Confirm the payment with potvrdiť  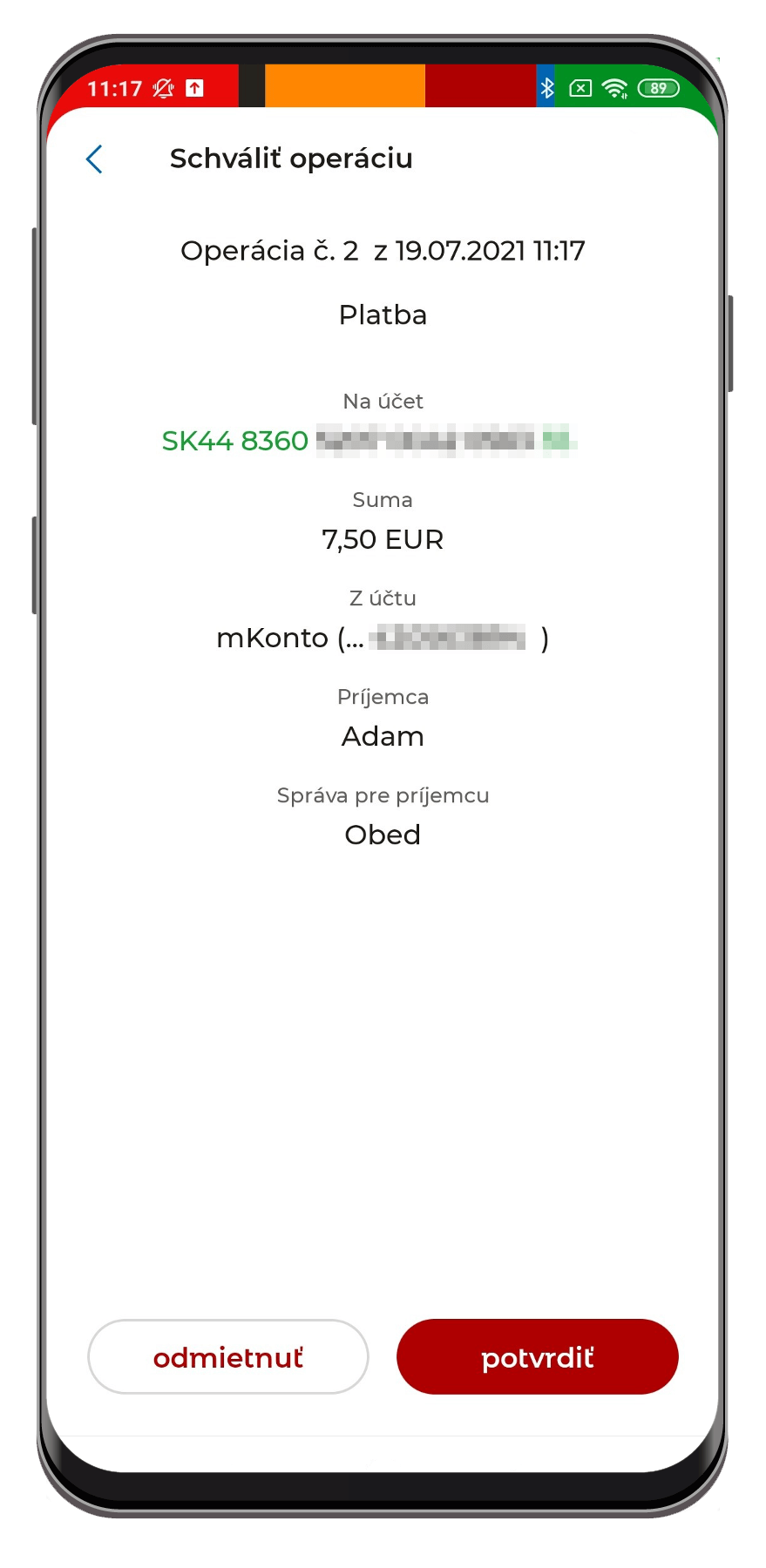(537, 1356)
